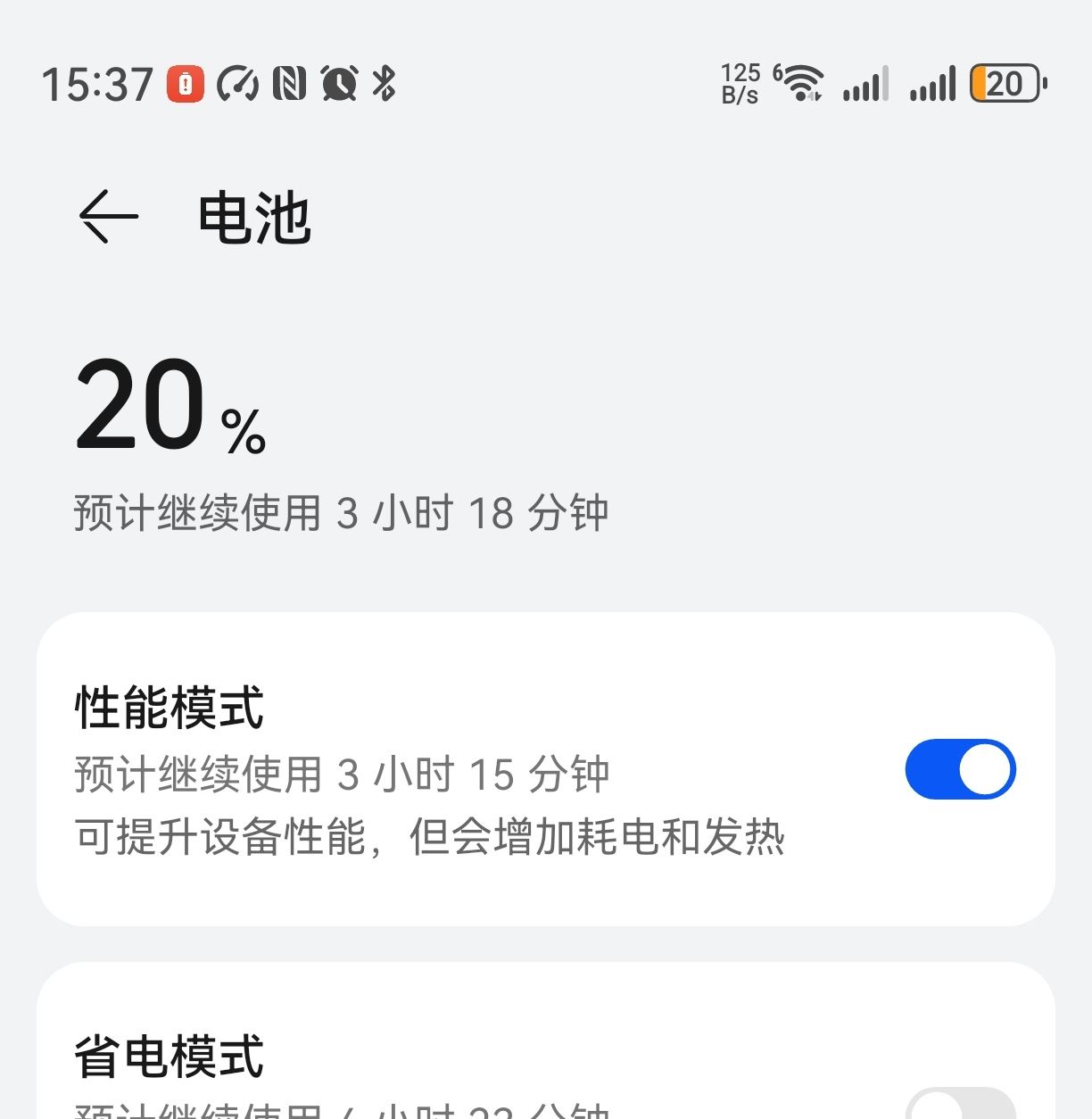Tap the battery warning icon near the clock
Image resolution: width=1092 pixels, height=1119 pixels.
(x=184, y=83)
